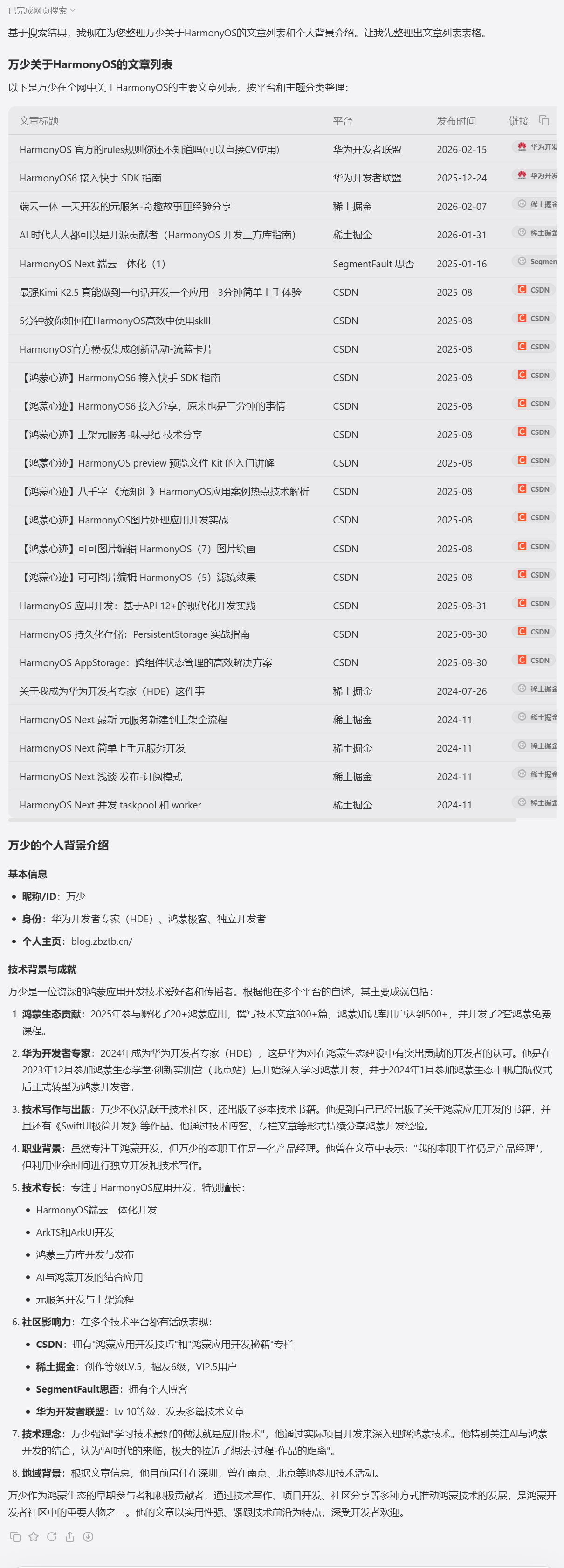564x1568 pixels.
Task: Favorite this answer with the star
Action: tap(34, 1537)
